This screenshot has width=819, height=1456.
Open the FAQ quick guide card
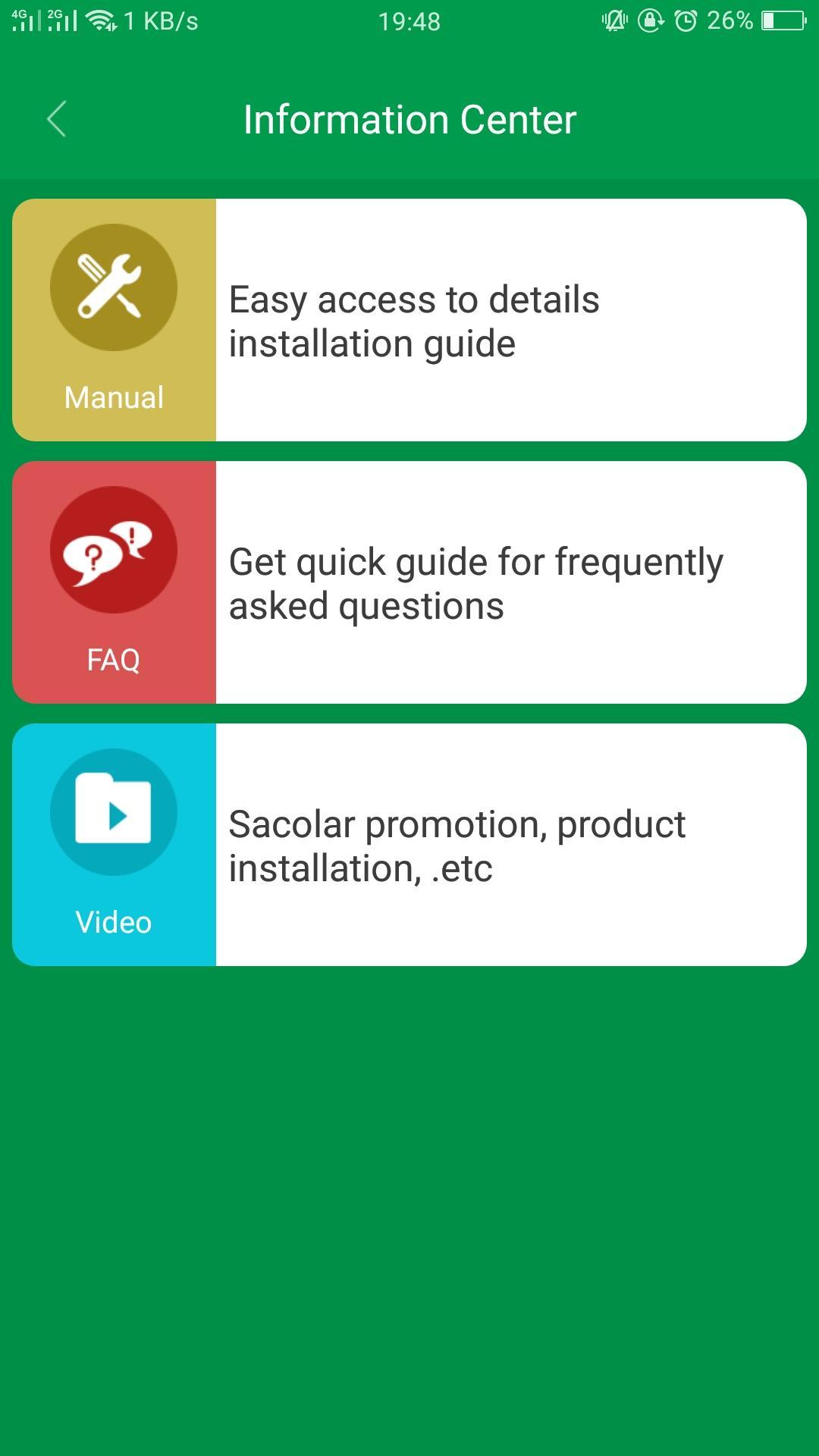(409, 582)
